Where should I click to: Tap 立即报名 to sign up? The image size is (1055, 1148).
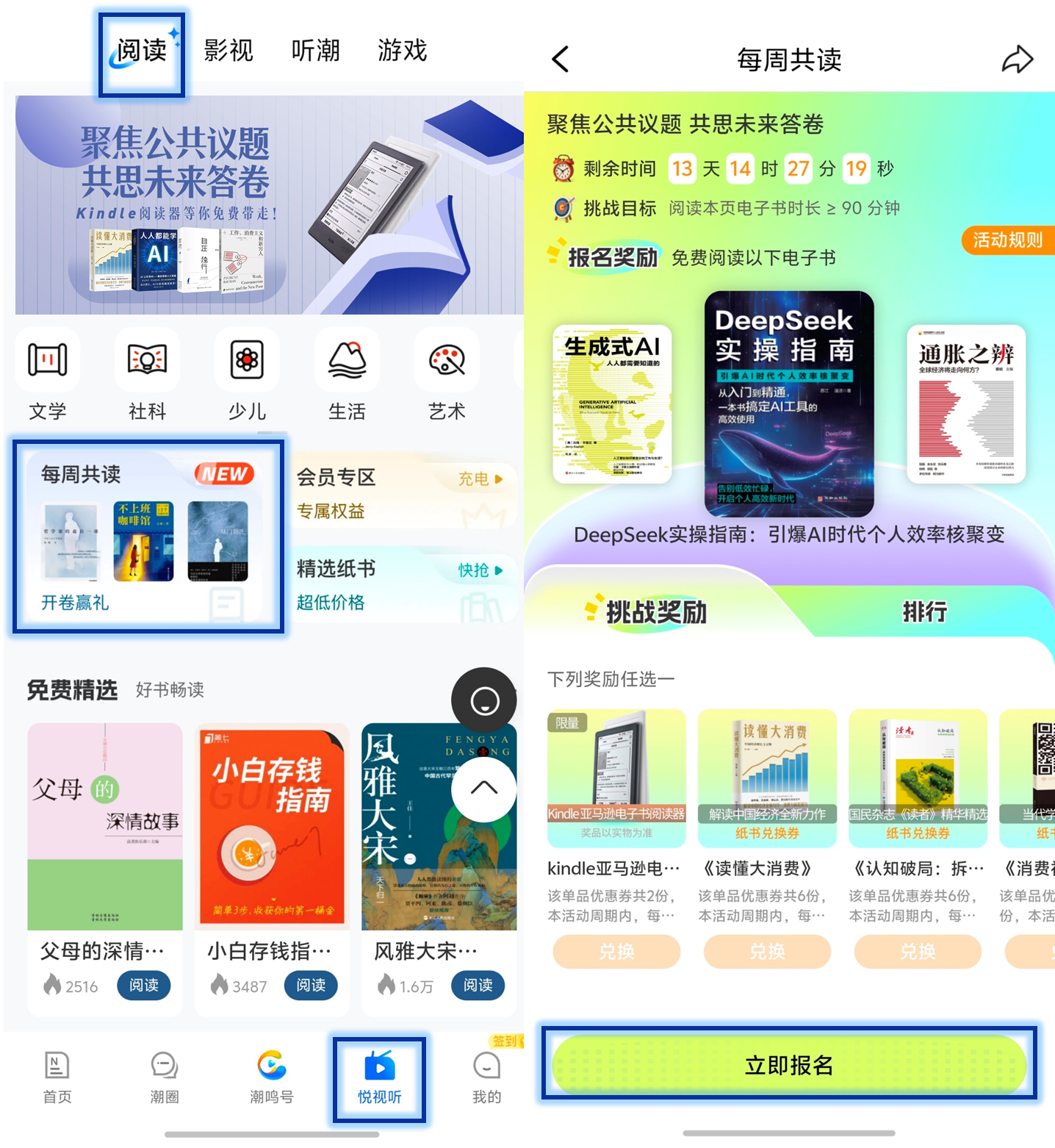click(789, 1065)
